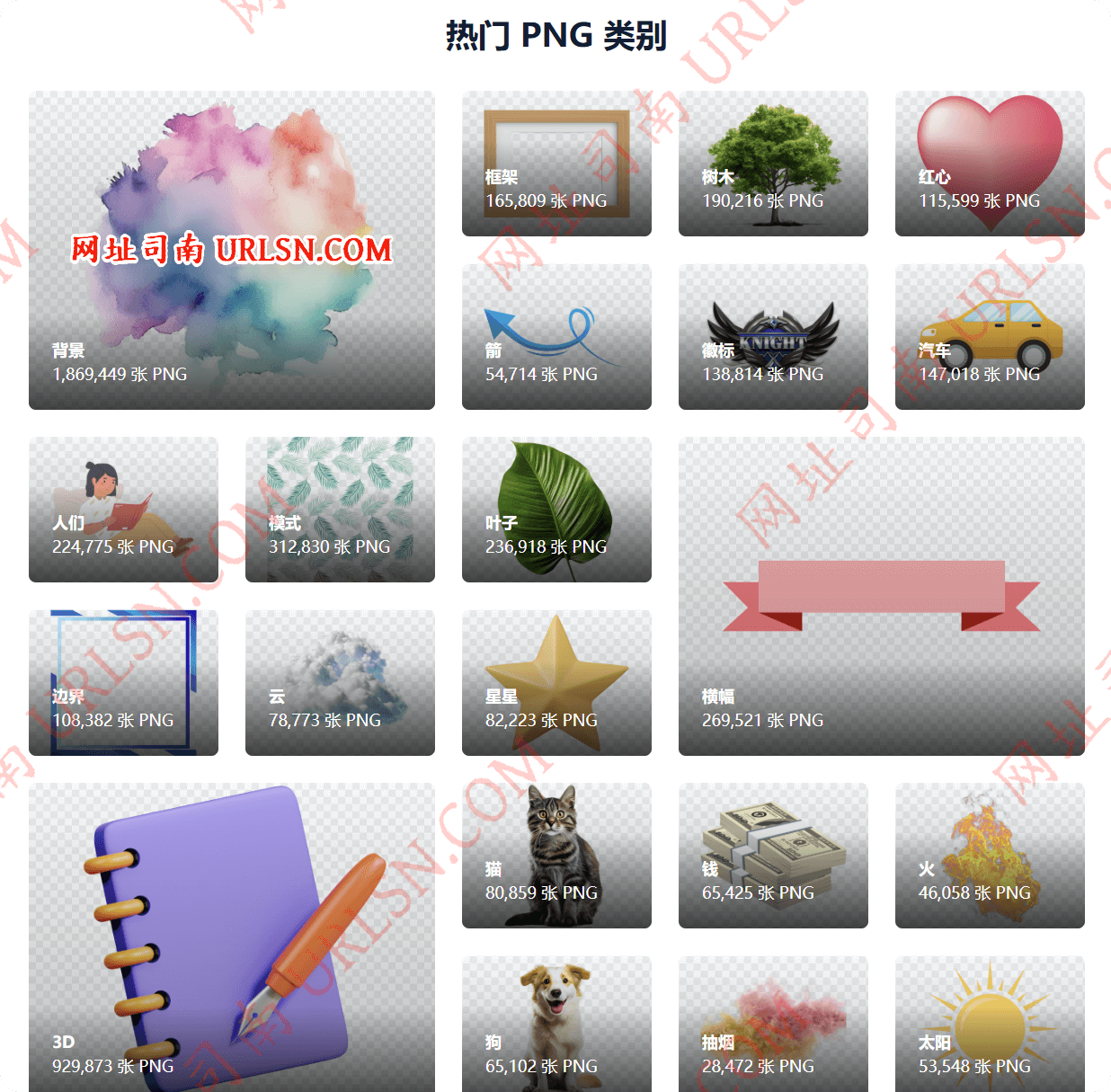Open the 红心 category tile

(x=990, y=164)
